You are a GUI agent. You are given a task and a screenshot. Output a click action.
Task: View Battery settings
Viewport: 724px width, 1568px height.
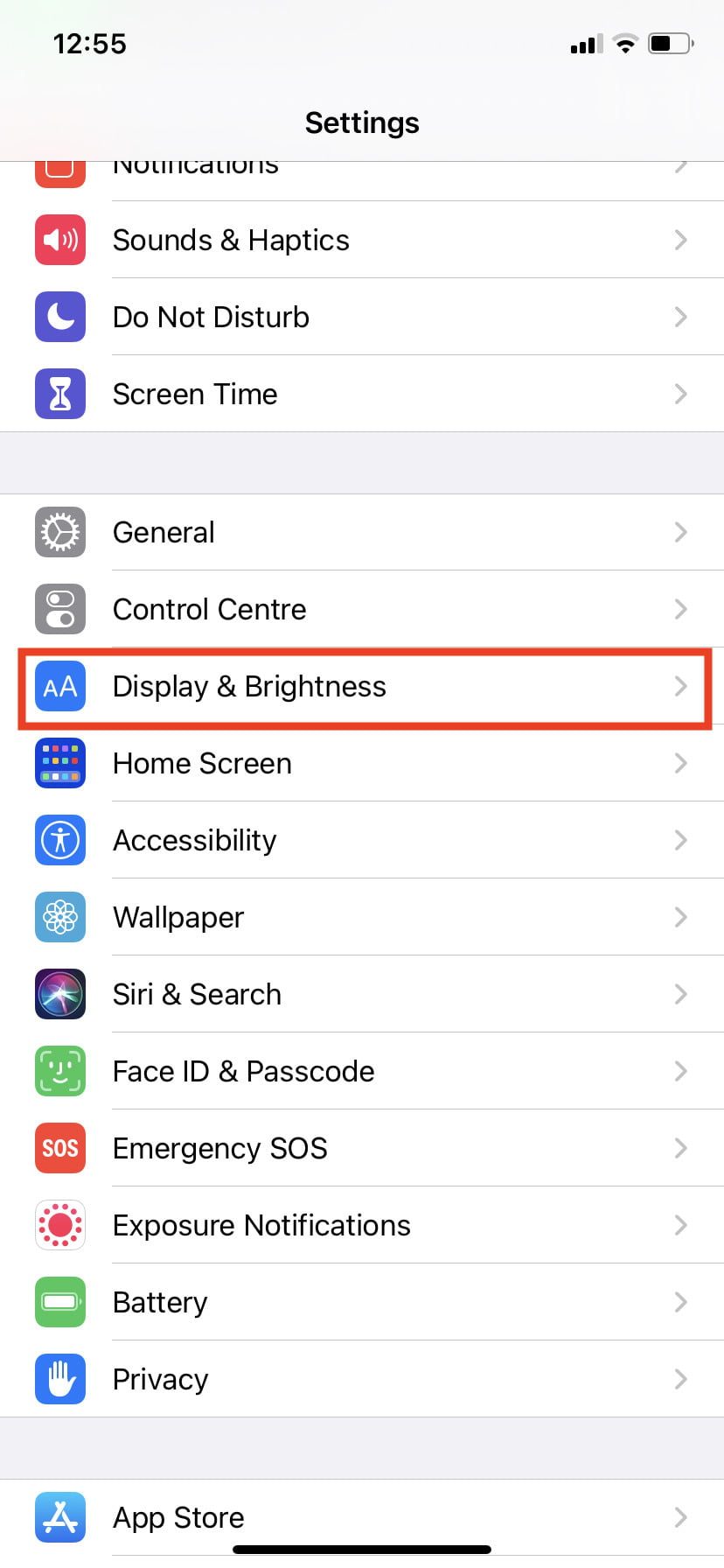pyautogui.click(x=362, y=1302)
